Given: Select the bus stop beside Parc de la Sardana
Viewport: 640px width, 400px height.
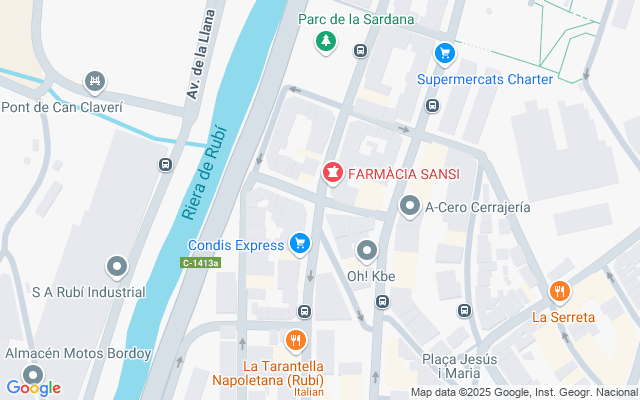Looking at the screenshot, I should [360, 51].
